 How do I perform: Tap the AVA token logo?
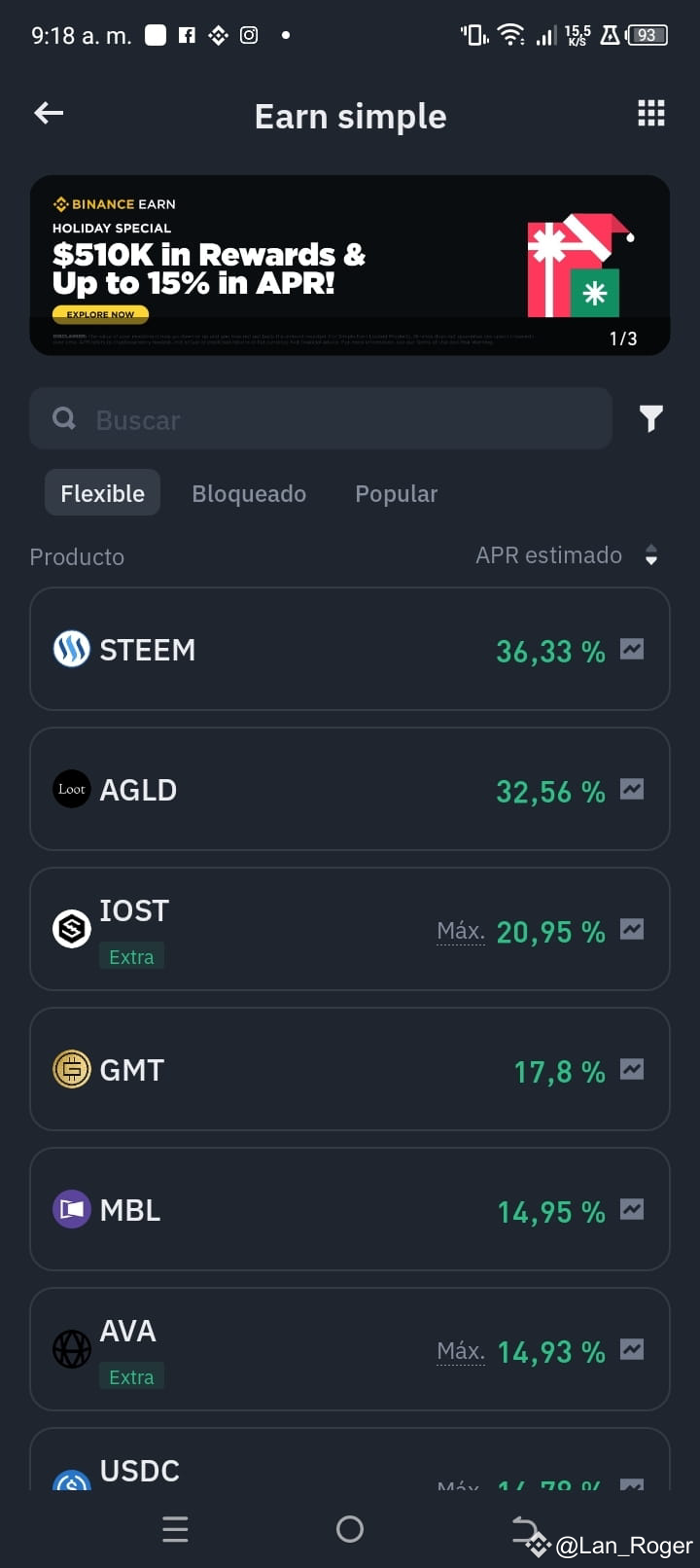point(70,1349)
